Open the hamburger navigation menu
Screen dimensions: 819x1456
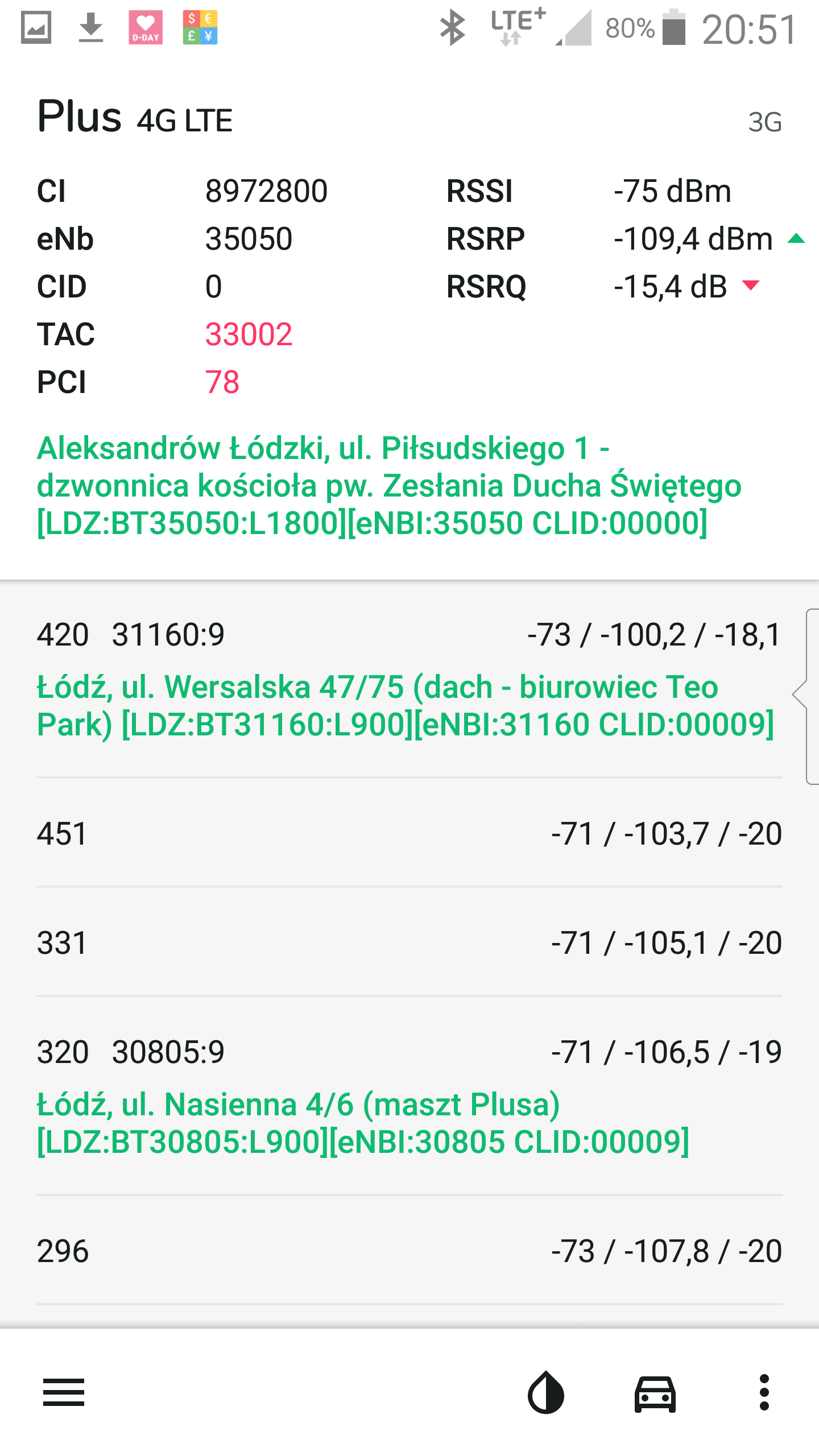click(x=64, y=1393)
